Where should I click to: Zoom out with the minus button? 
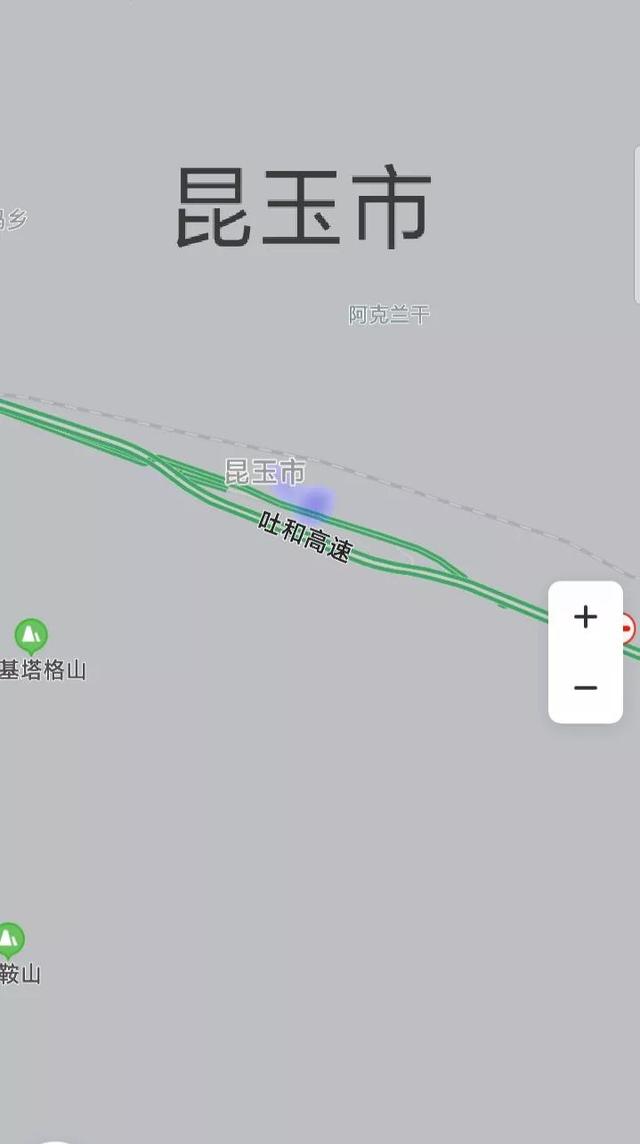point(585,688)
